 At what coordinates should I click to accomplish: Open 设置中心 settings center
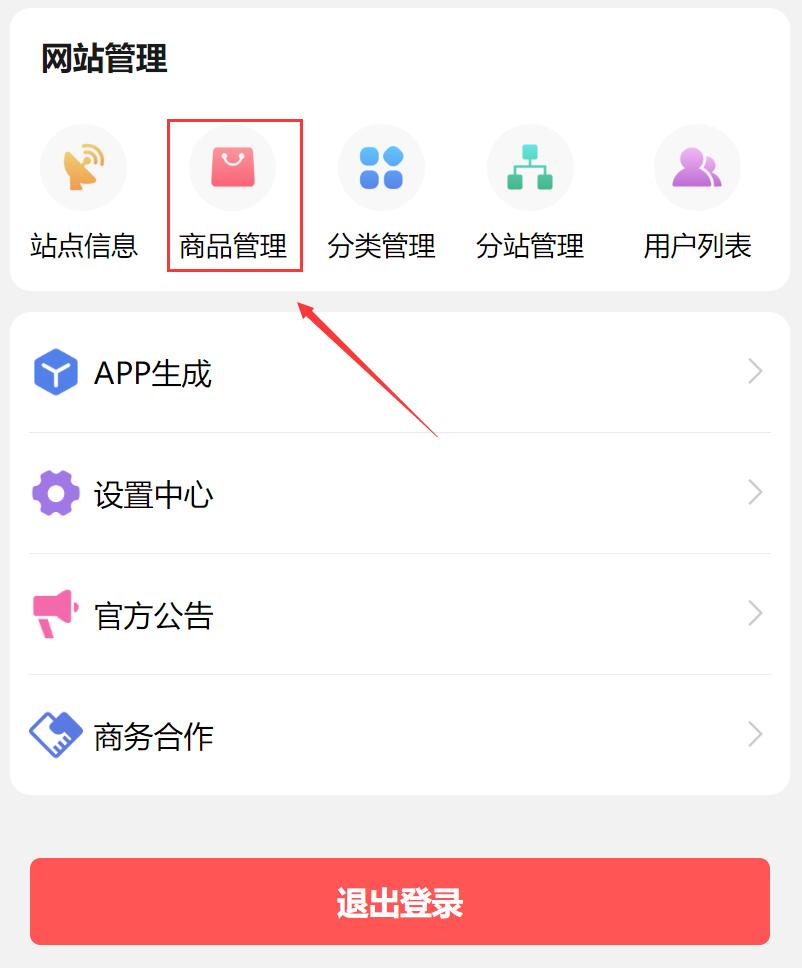[x=400, y=494]
